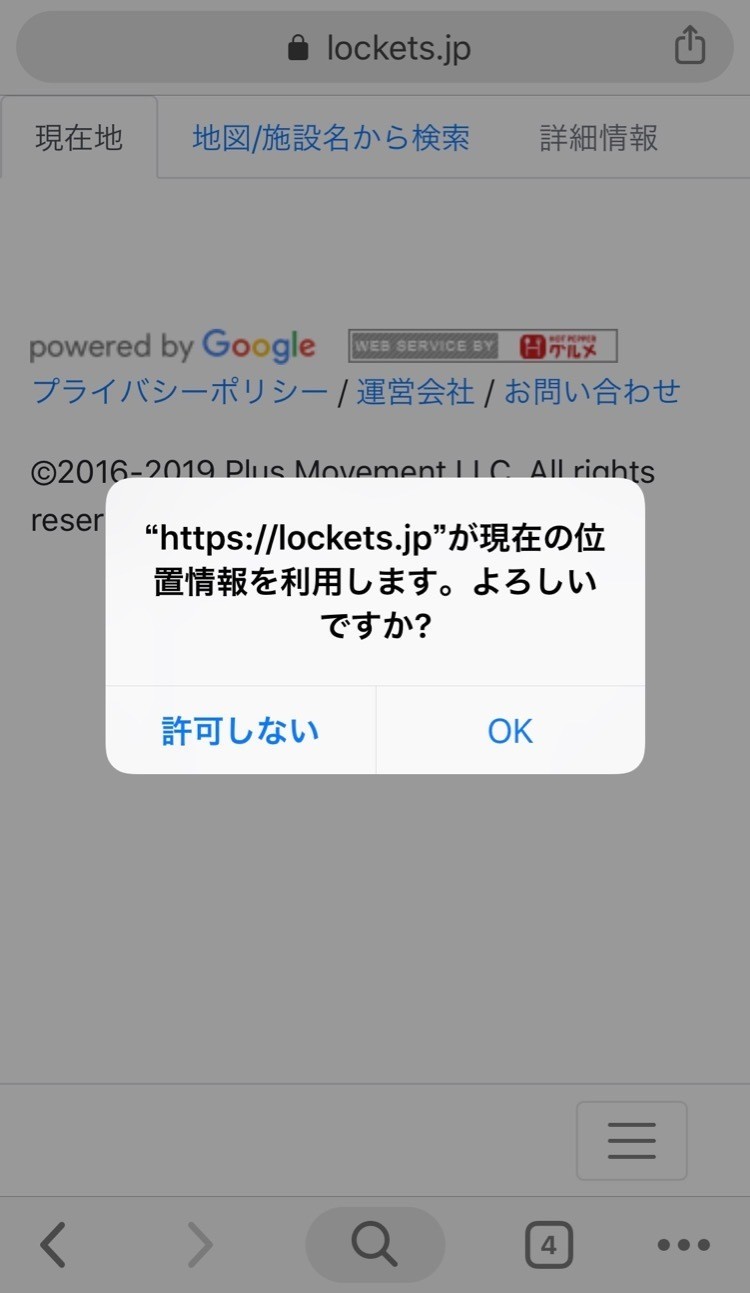Open the browser search button

point(375,1245)
